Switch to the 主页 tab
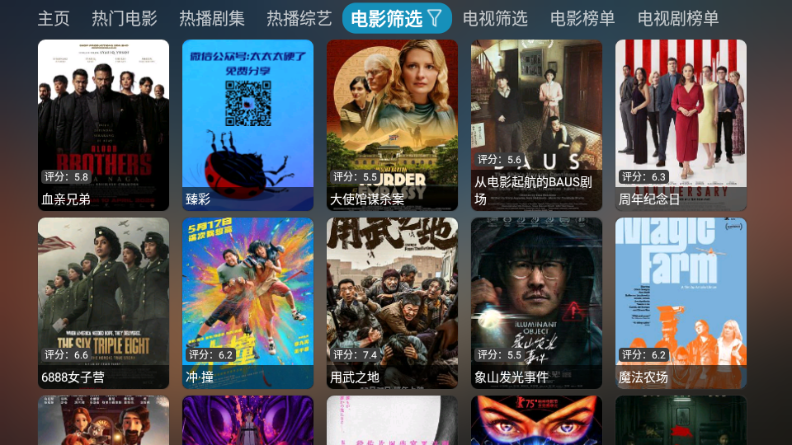Viewport: 792px width, 445px height. (x=54, y=18)
